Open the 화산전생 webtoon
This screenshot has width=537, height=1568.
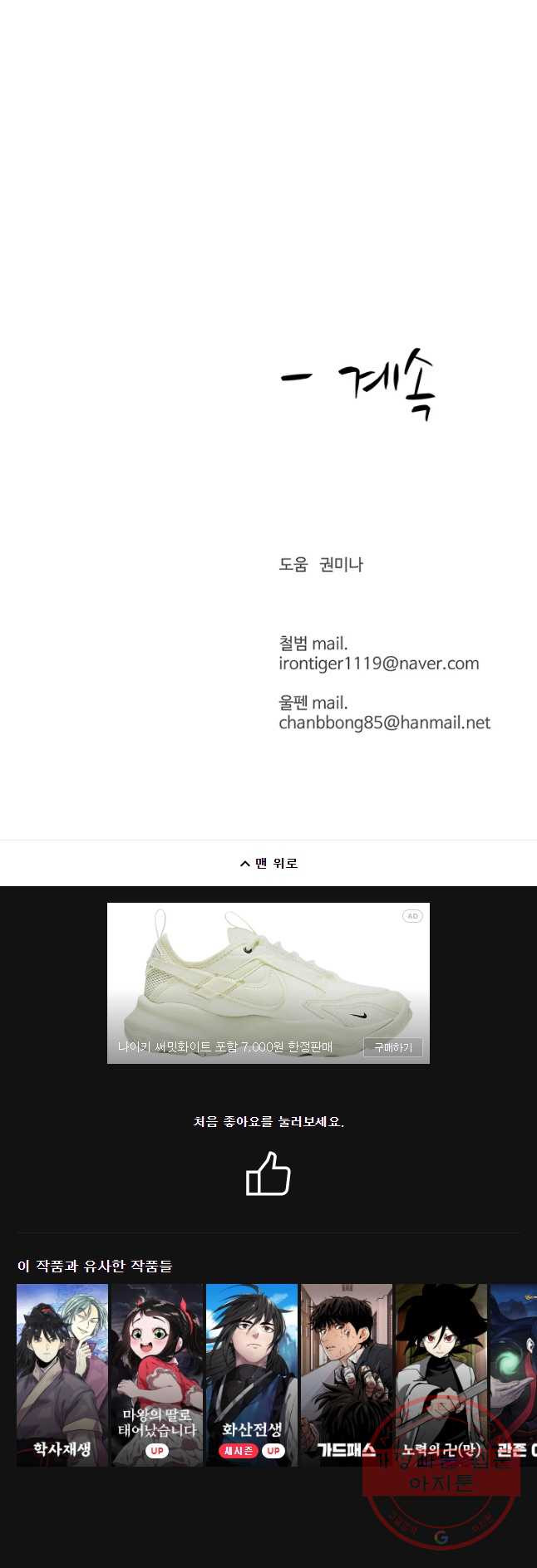point(252,1374)
